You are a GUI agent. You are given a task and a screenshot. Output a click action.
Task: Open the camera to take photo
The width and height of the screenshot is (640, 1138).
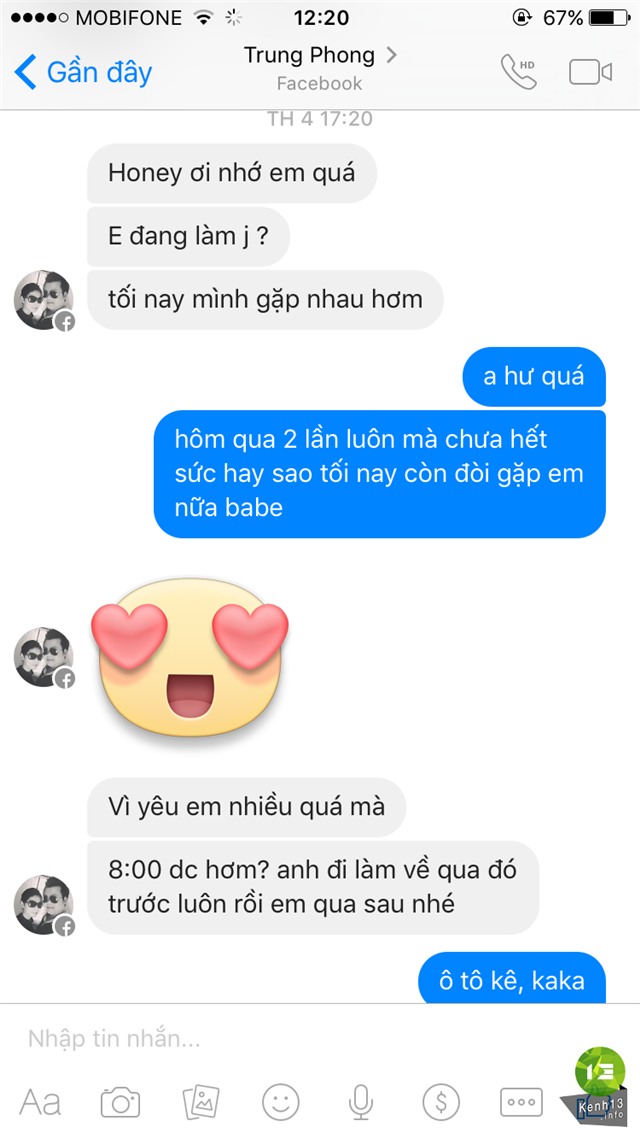point(120,1103)
